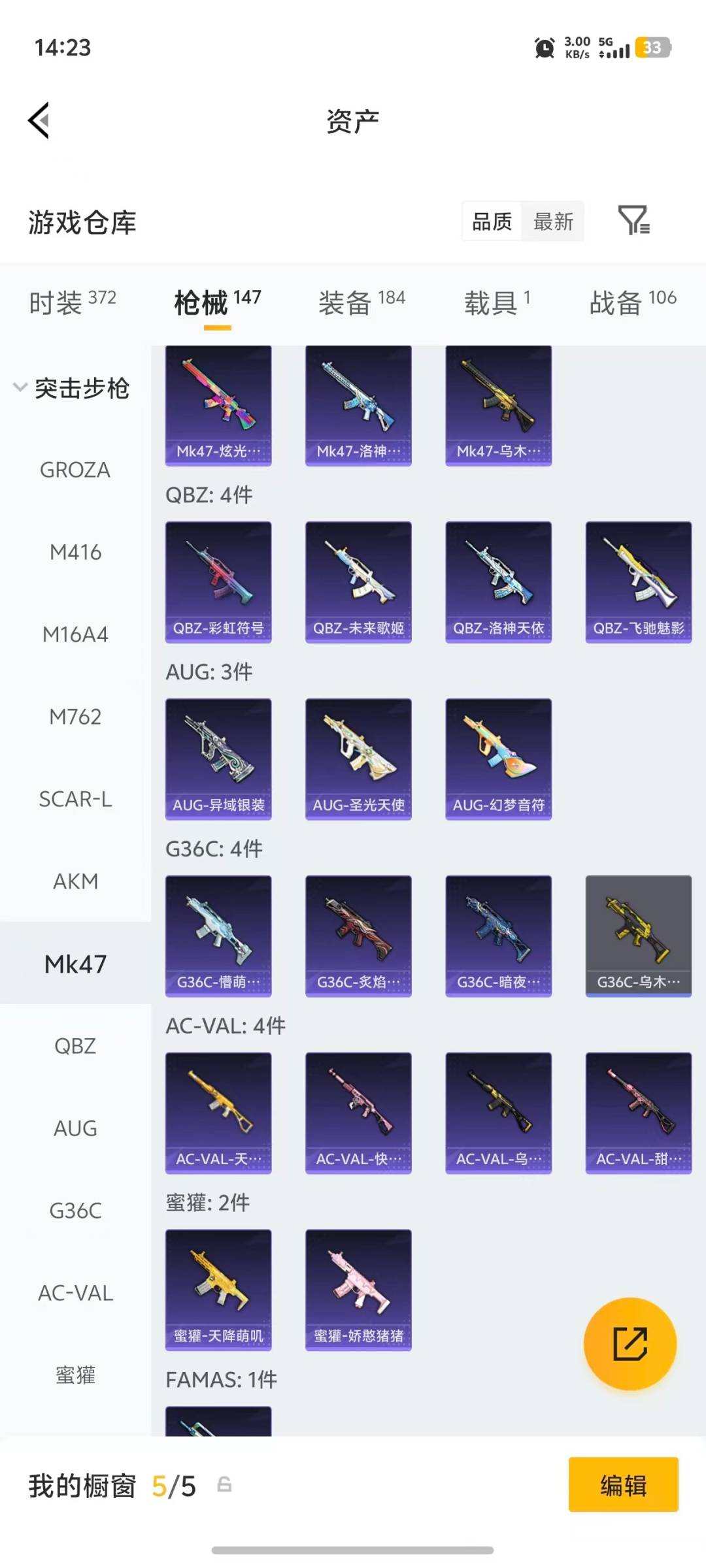This screenshot has height=1568, width=706.
Task: Open the AUG-圣光天使 skin tile
Action: (x=358, y=759)
